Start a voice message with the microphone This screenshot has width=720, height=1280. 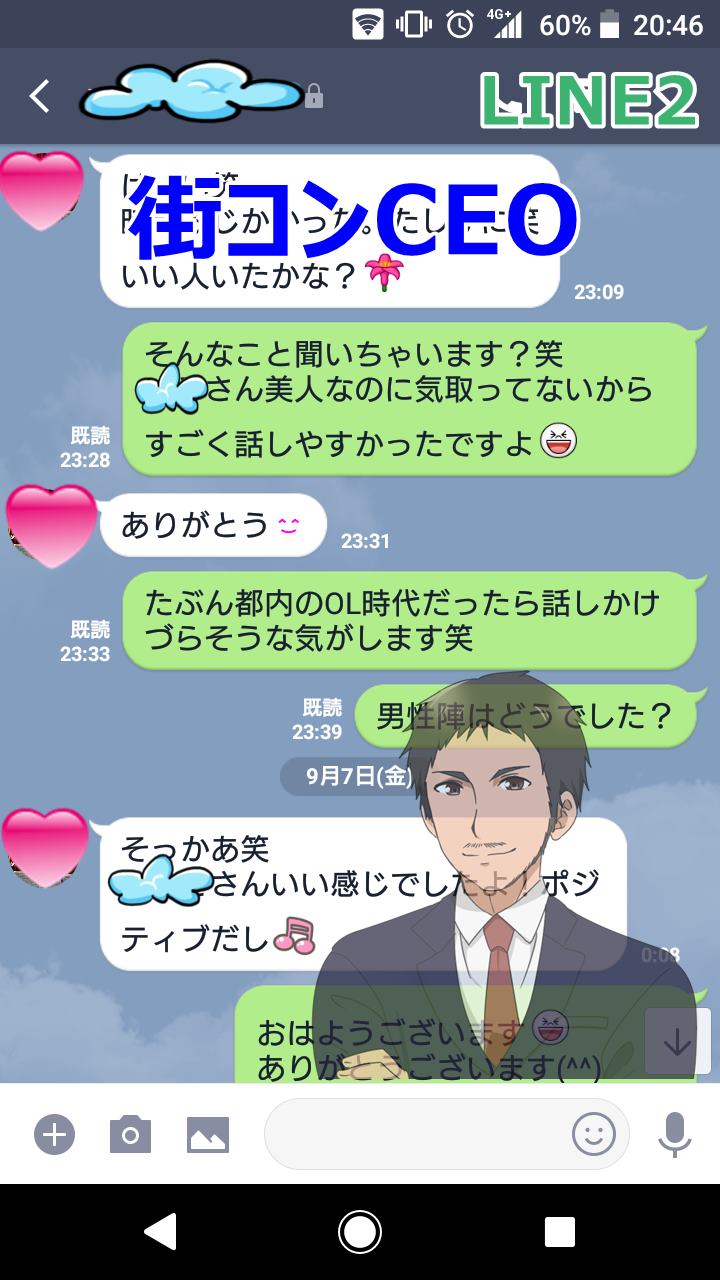(x=675, y=1134)
